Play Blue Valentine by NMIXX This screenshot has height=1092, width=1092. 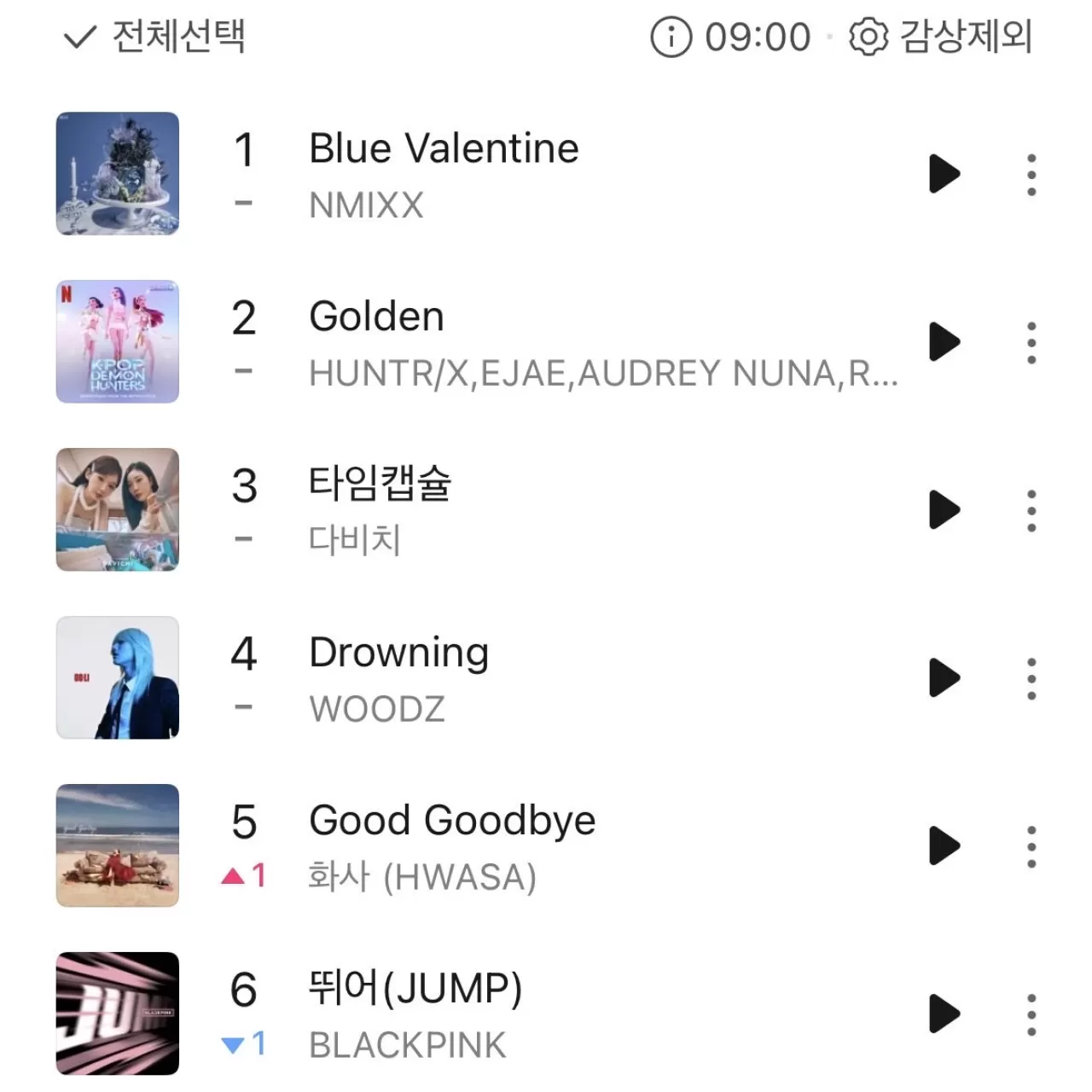click(x=944, y=174)
